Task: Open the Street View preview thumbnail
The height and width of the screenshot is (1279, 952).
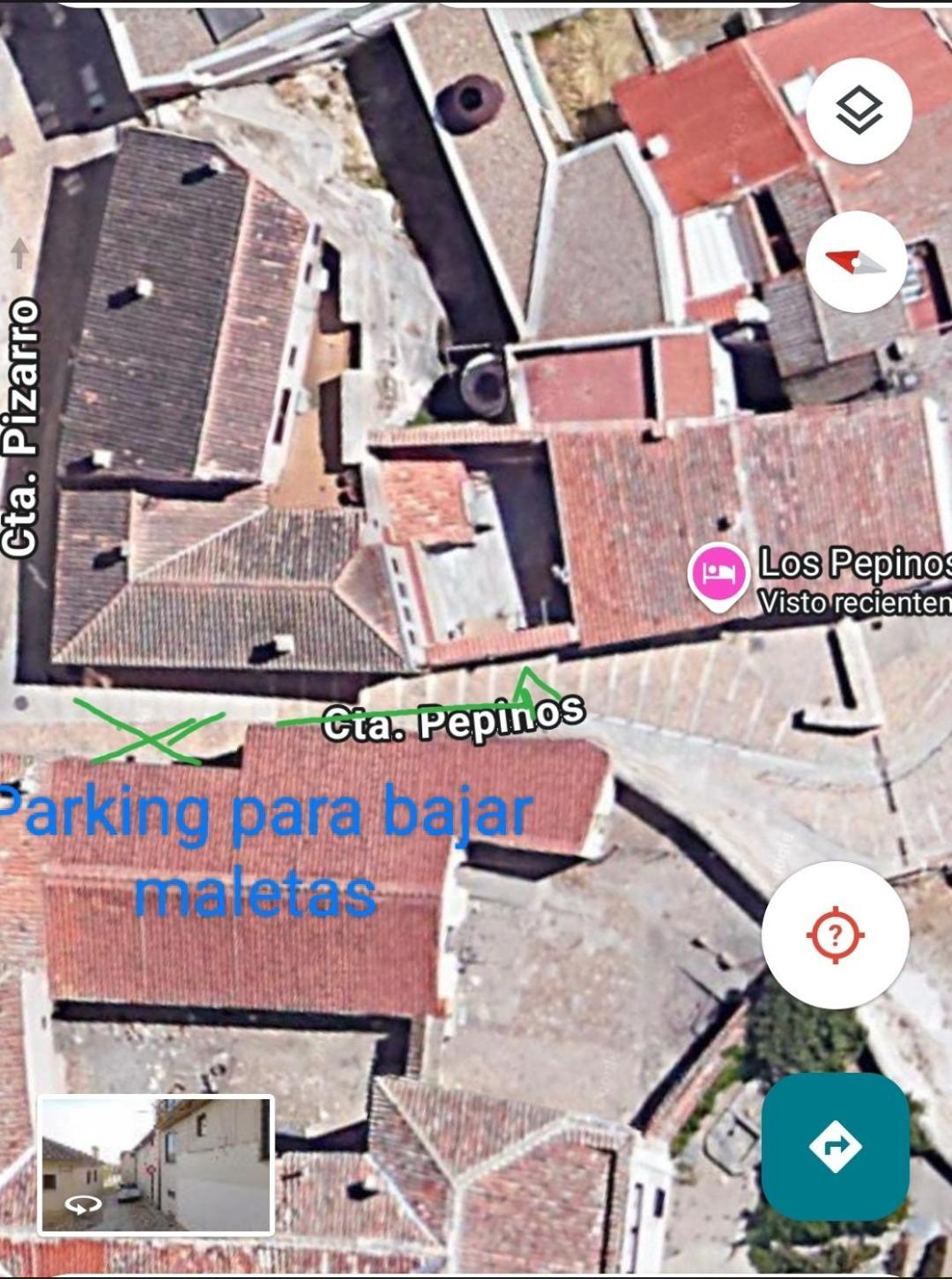Action: [x=156, y=1164]
